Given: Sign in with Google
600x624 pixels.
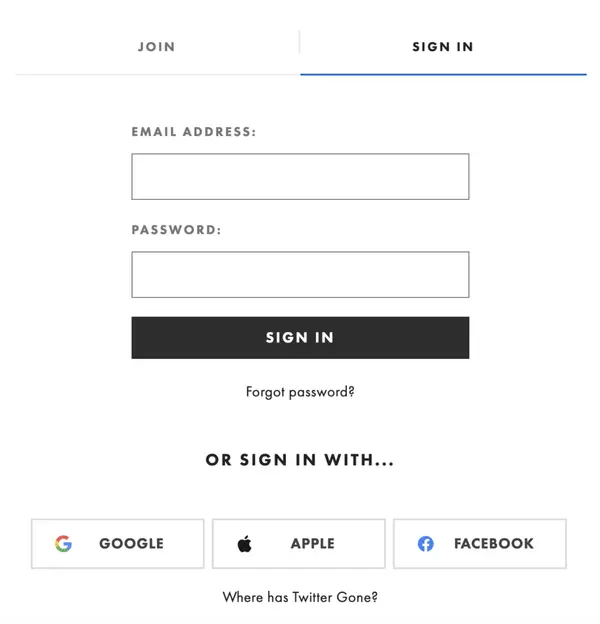Looking at the screenshot, I should coord(117,544).
